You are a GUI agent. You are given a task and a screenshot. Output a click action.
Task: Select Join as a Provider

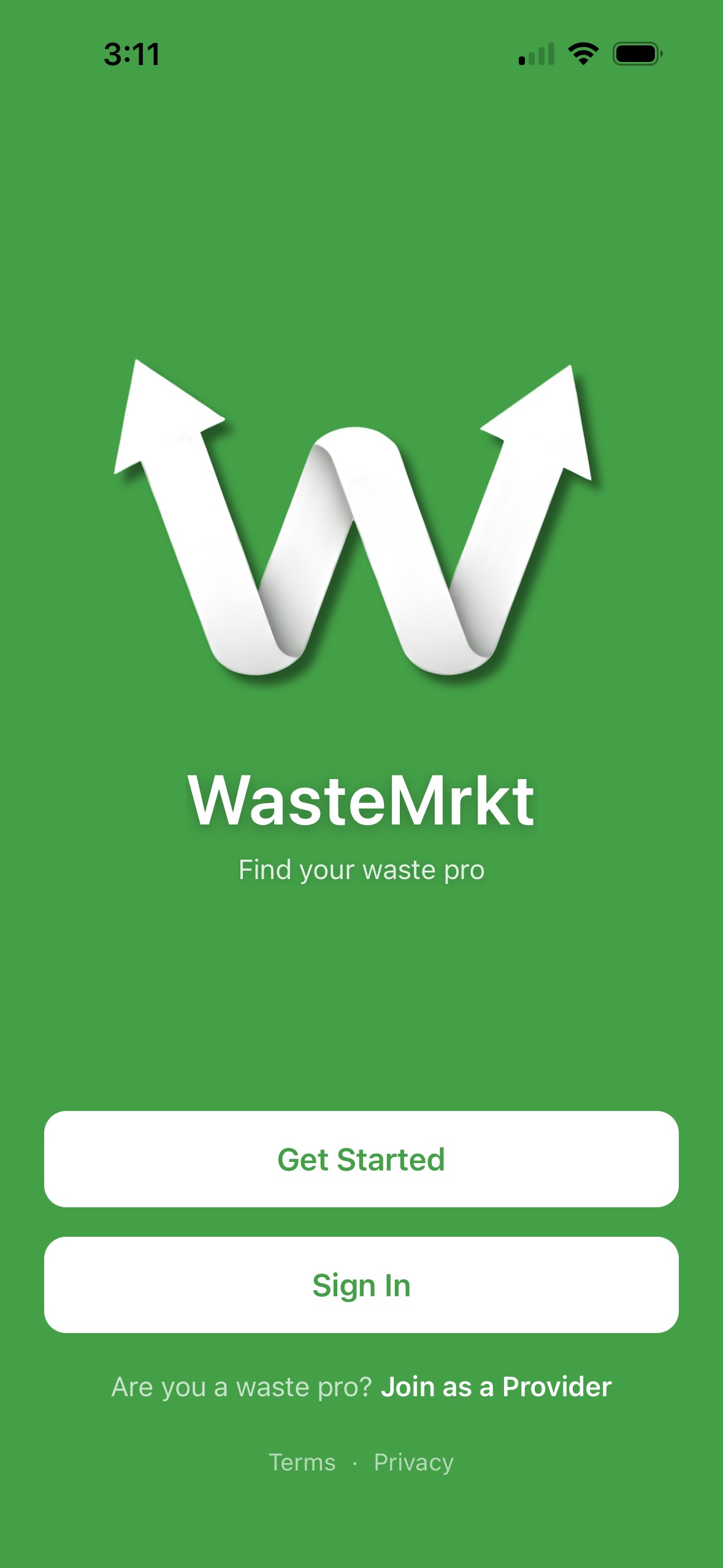point(495,1387)
